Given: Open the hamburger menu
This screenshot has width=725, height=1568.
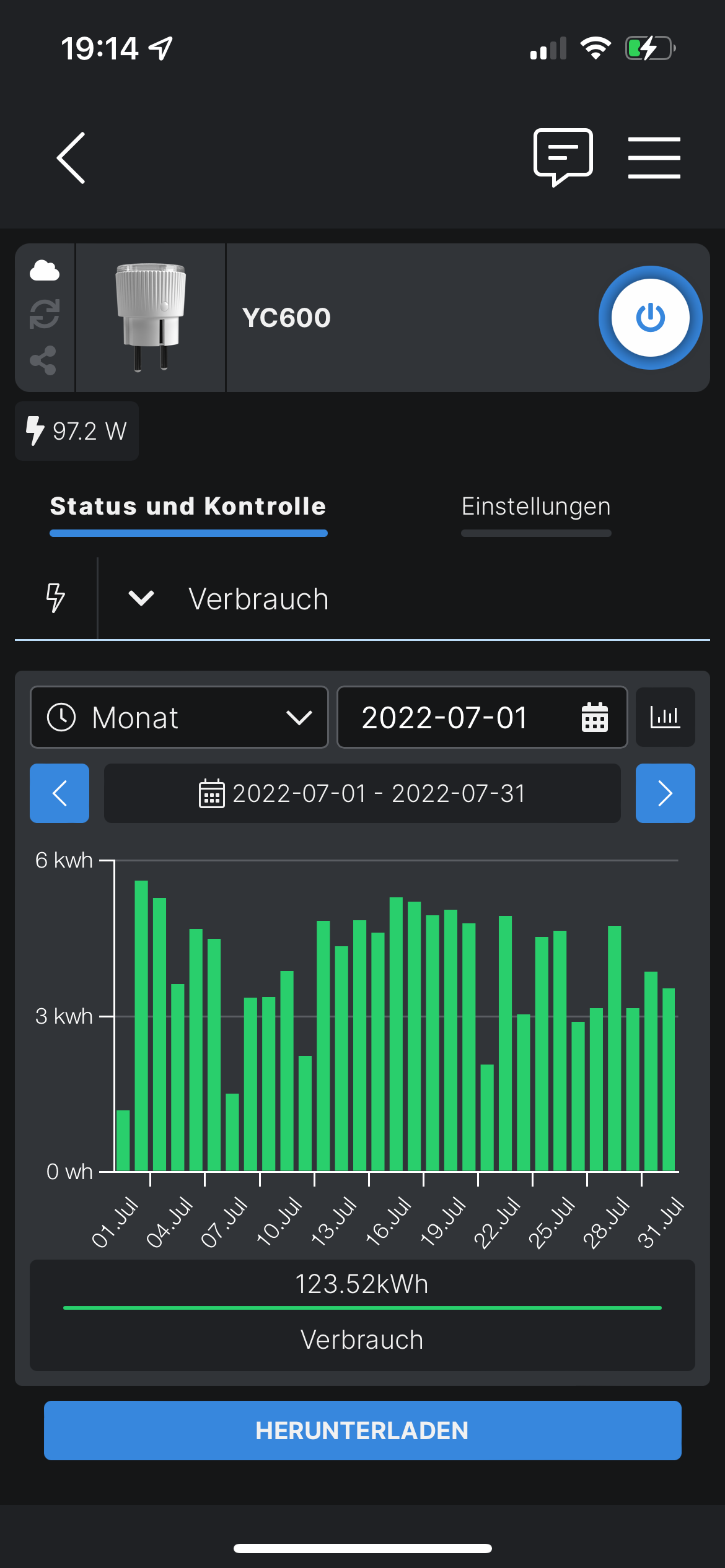Looking at the screenshot, I should (654, 158).
